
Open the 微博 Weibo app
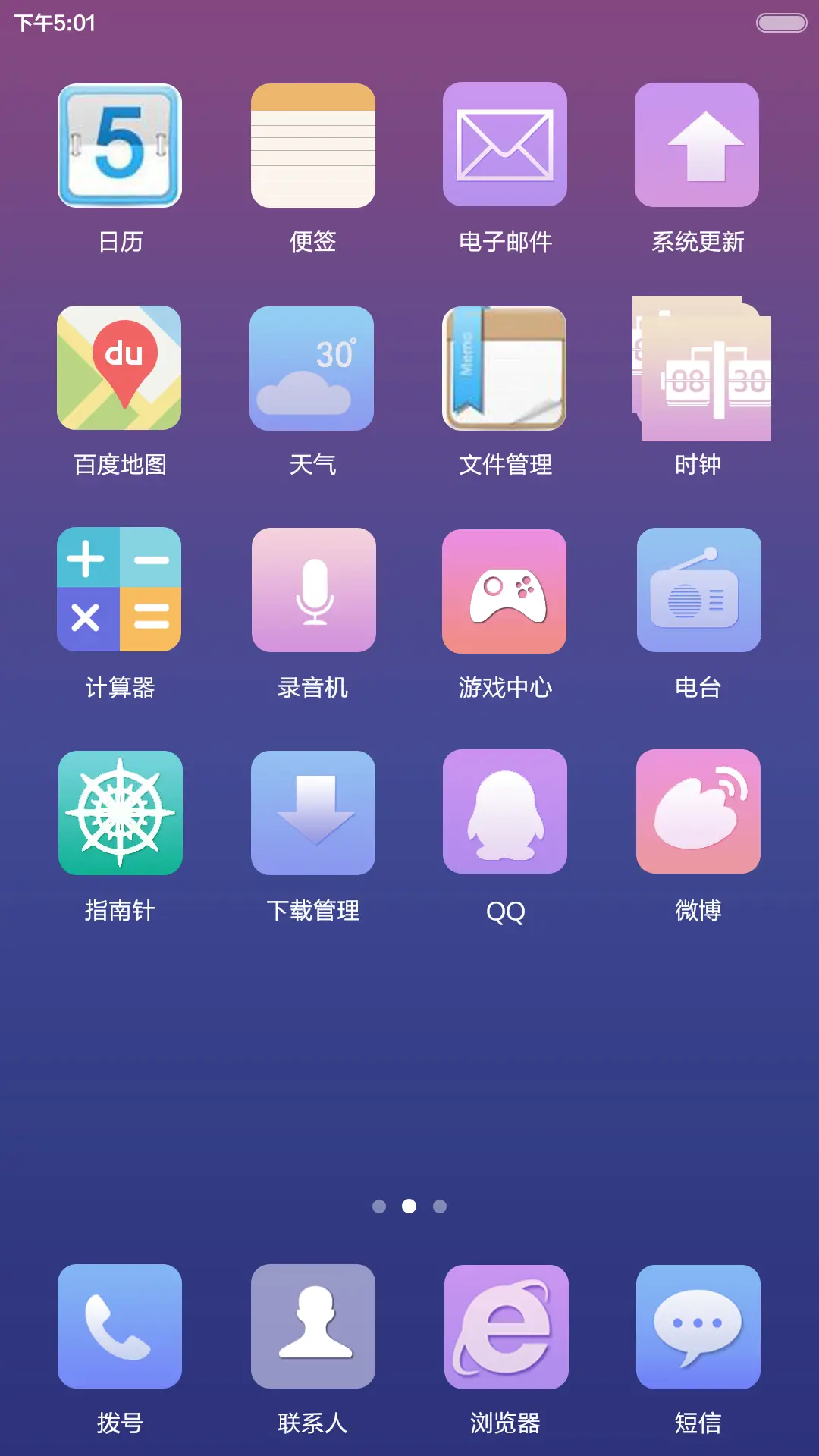tap(698, 811)
